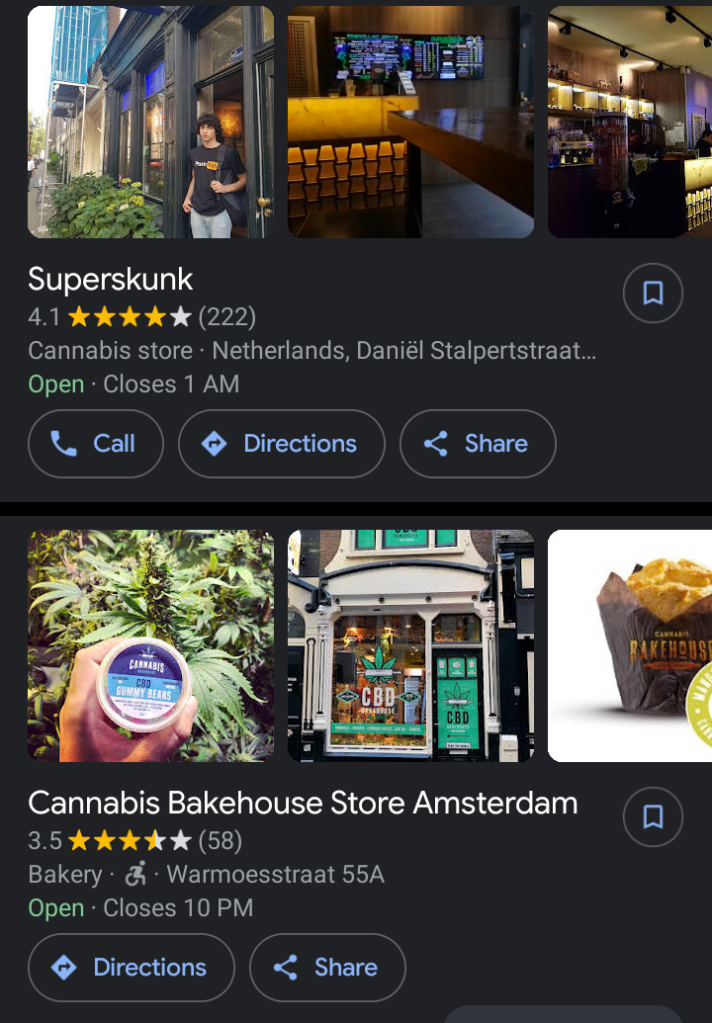
Task: Get directions to Cannabis Bakehouse Store
Action: [131, 967]
